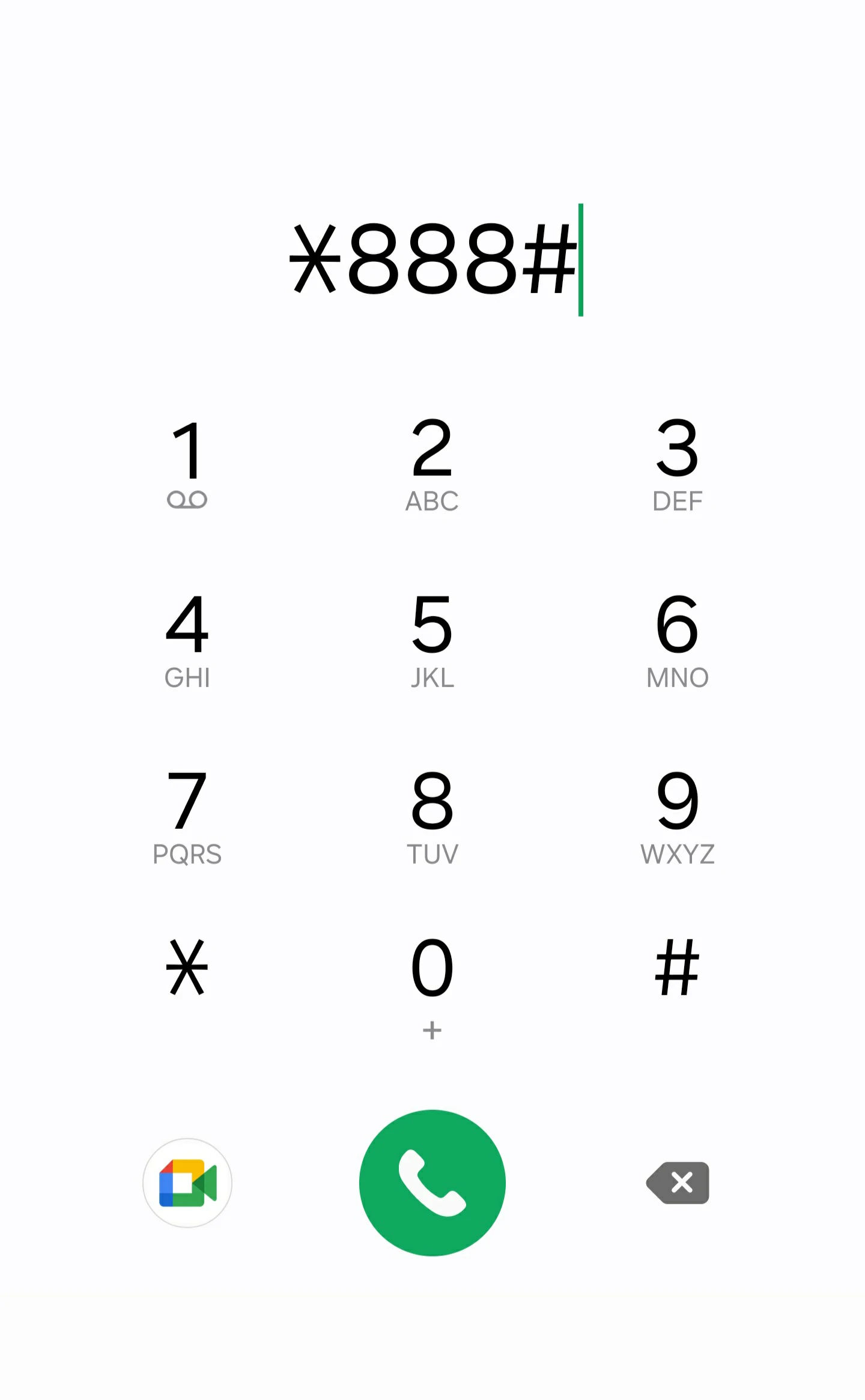The height and width of the screenshot is (1400, 865).
Task: Tap the 2 ABC key
Action: click(432, 464)
